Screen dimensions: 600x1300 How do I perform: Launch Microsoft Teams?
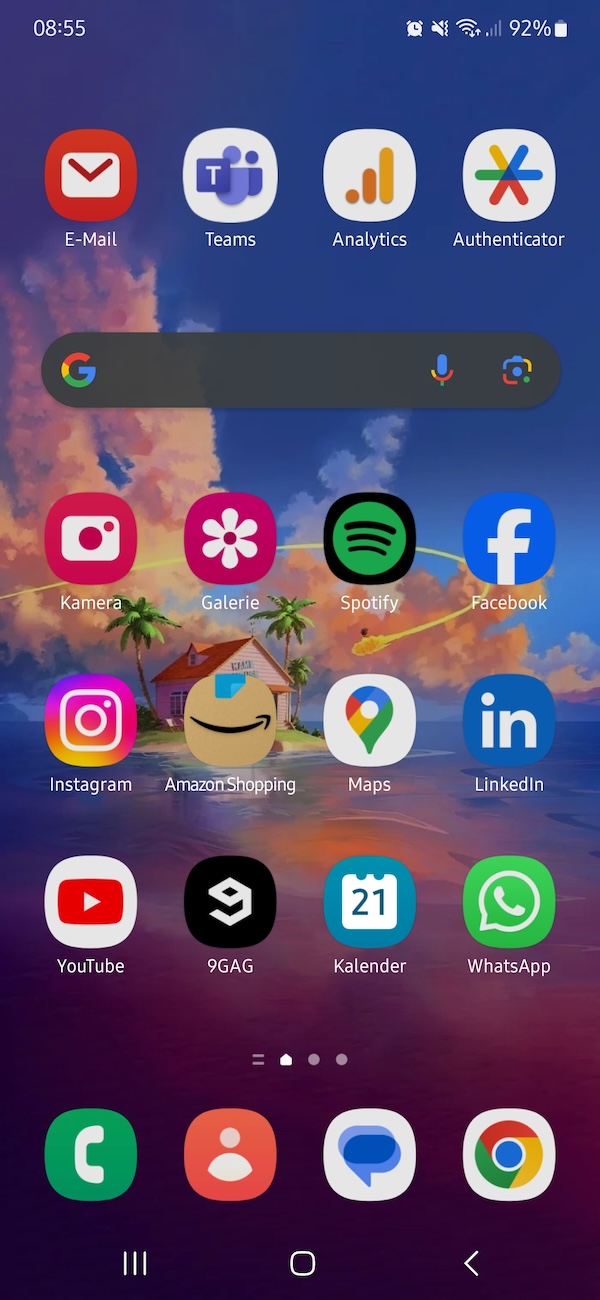pos(230,175)
